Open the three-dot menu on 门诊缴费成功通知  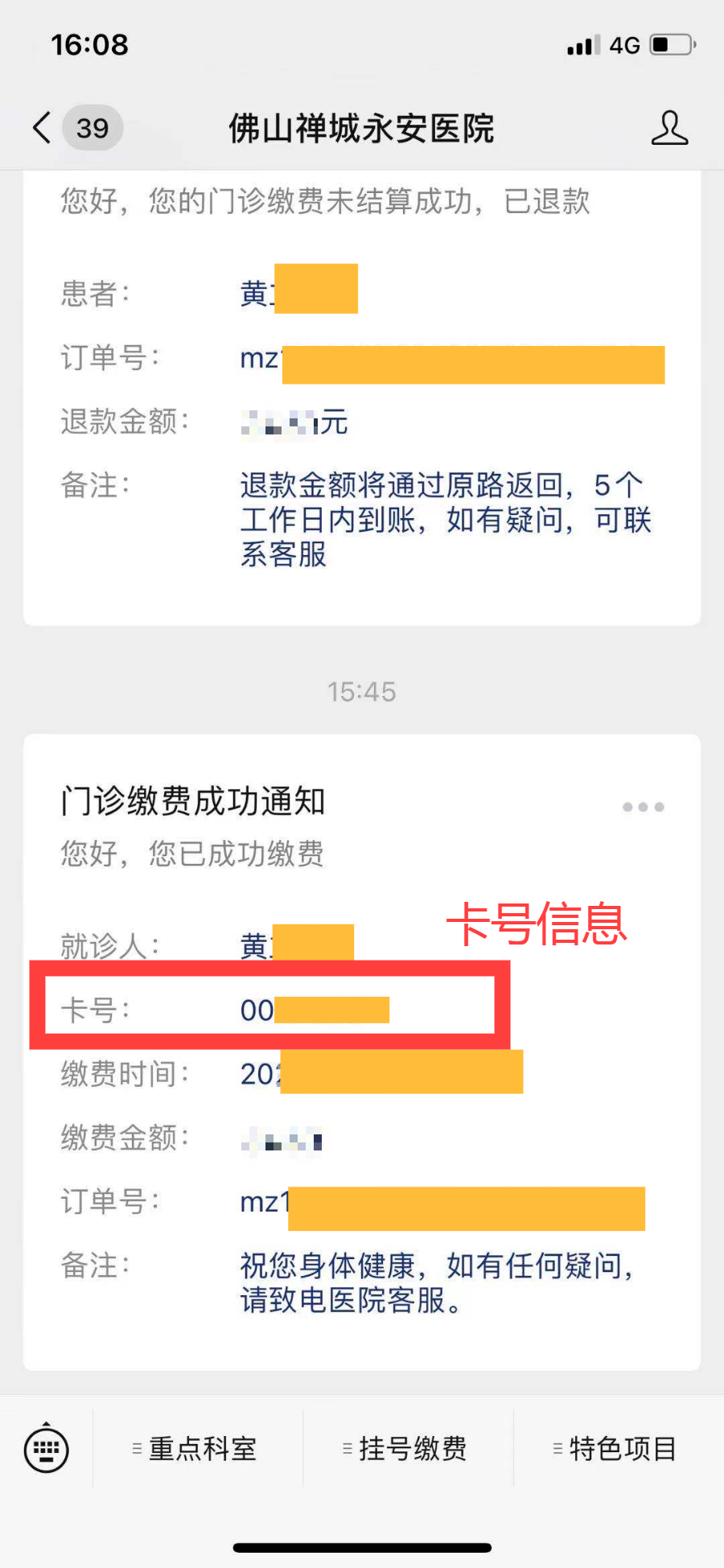pos(643,807)
